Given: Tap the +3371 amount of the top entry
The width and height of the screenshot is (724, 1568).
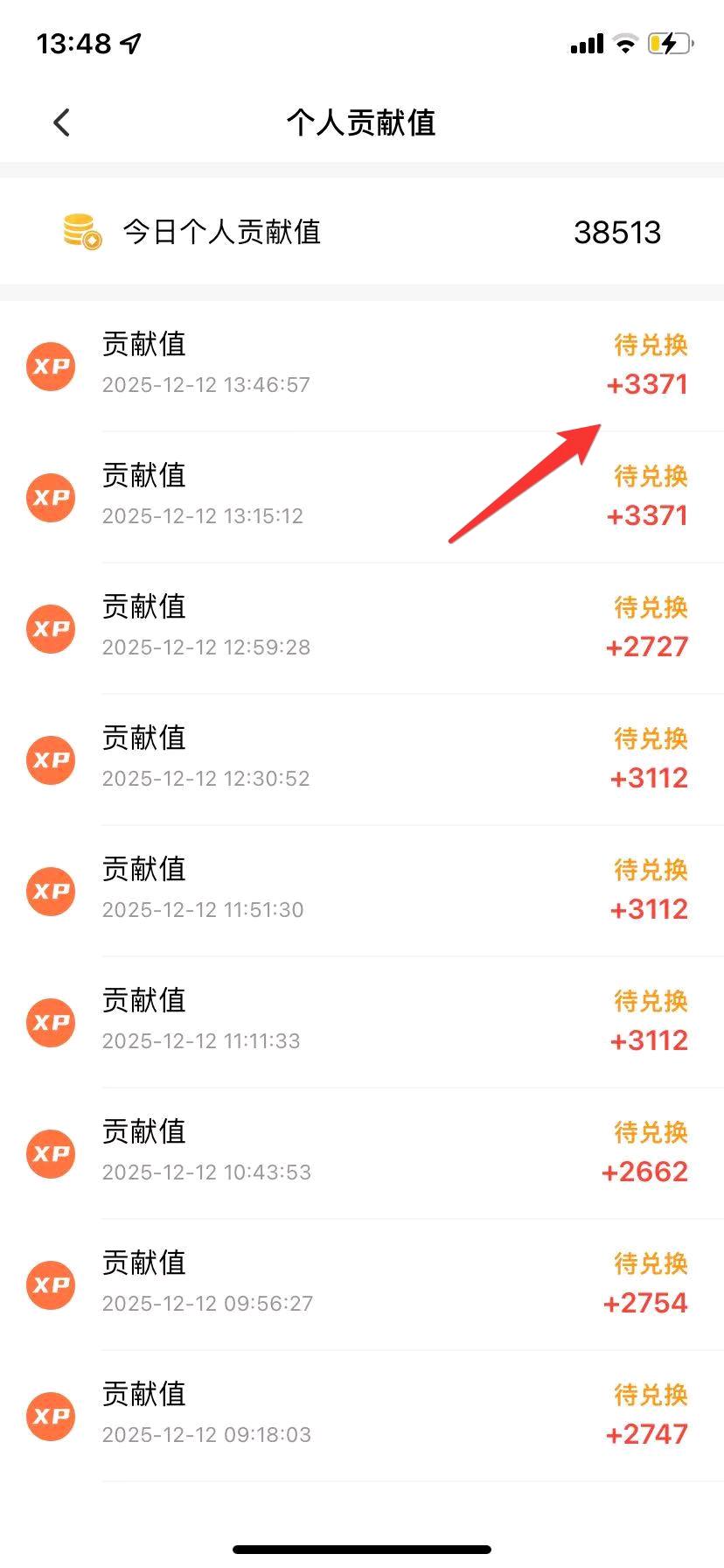Looking at the screenshot, I should tap(647, 384).
